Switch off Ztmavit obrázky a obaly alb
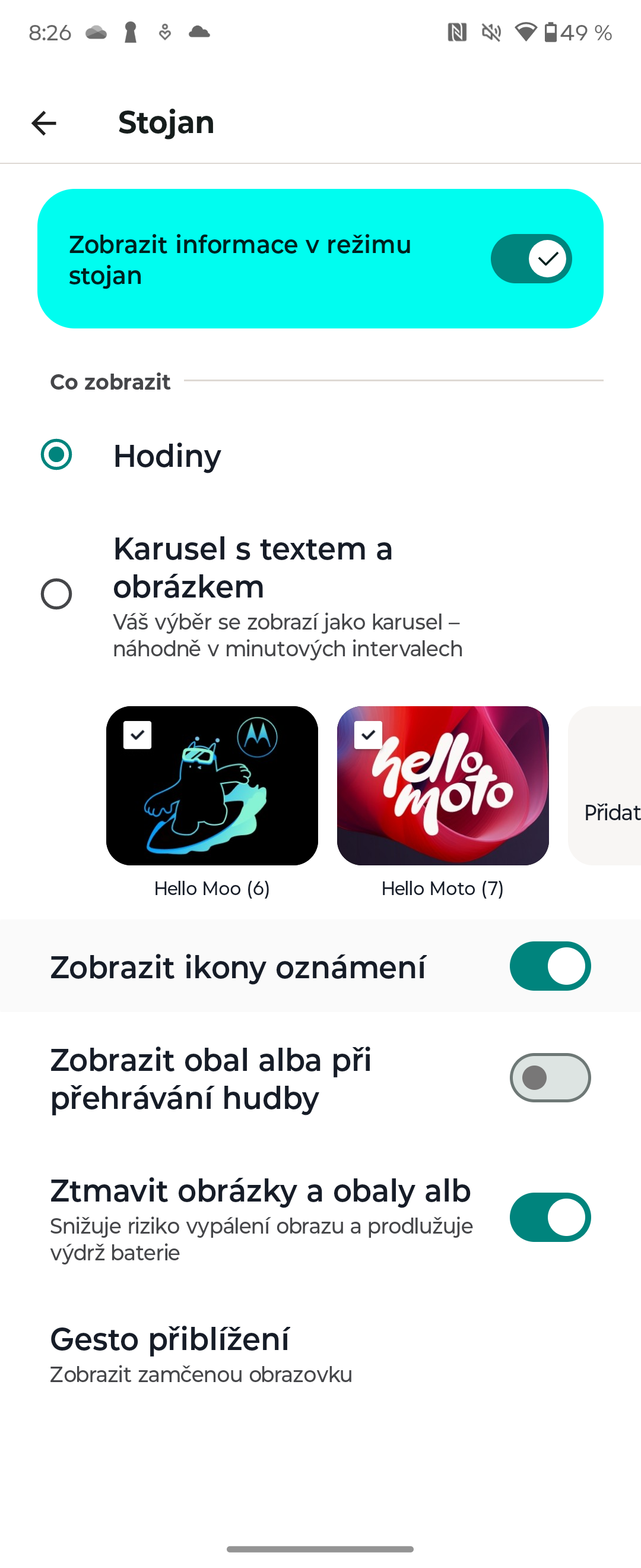Viewport: 641px width, 1568px height. click(550, 1218)
